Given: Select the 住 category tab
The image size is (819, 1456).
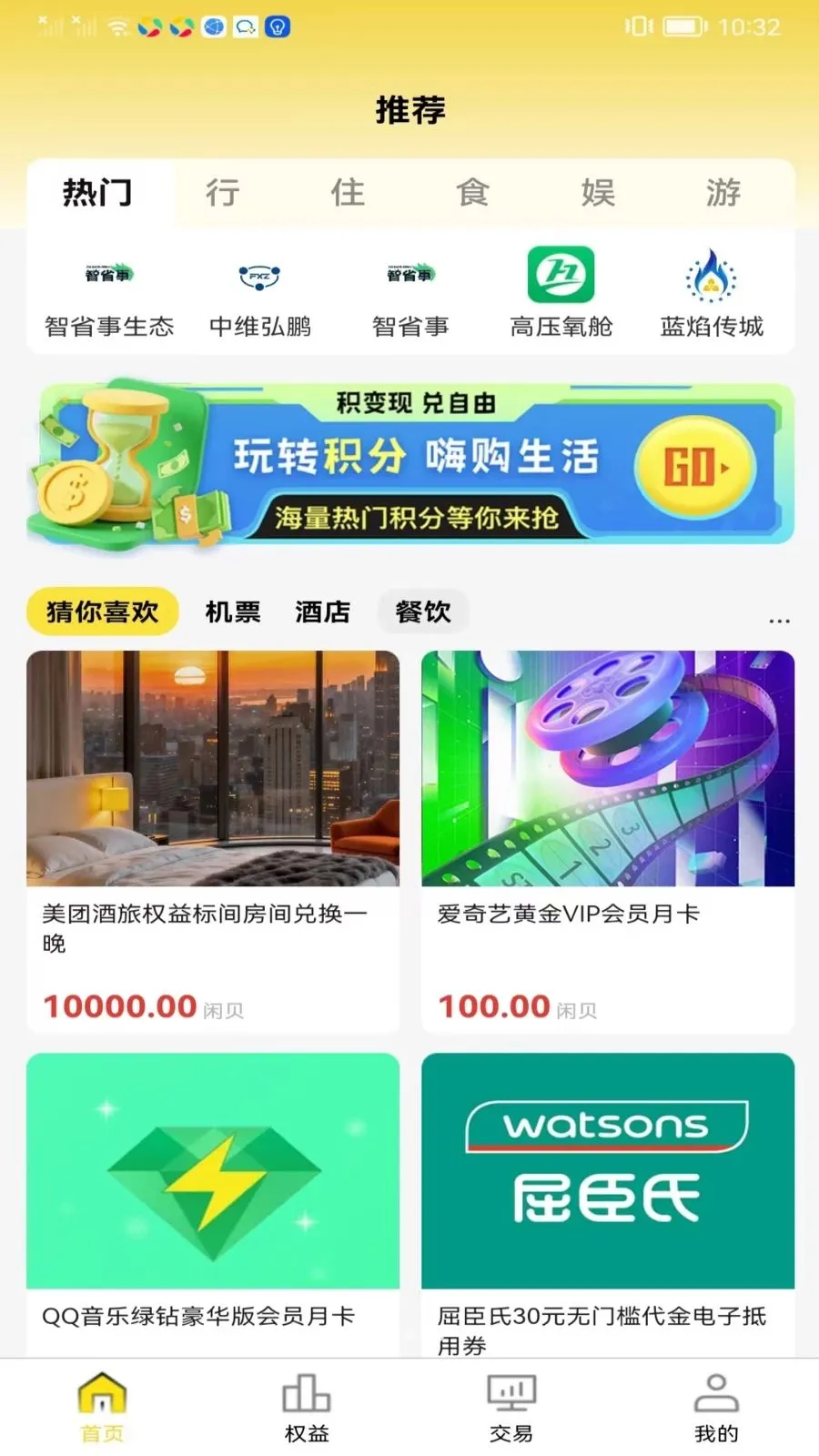Looking at the screenshot, I should click(x=348, y=193).
